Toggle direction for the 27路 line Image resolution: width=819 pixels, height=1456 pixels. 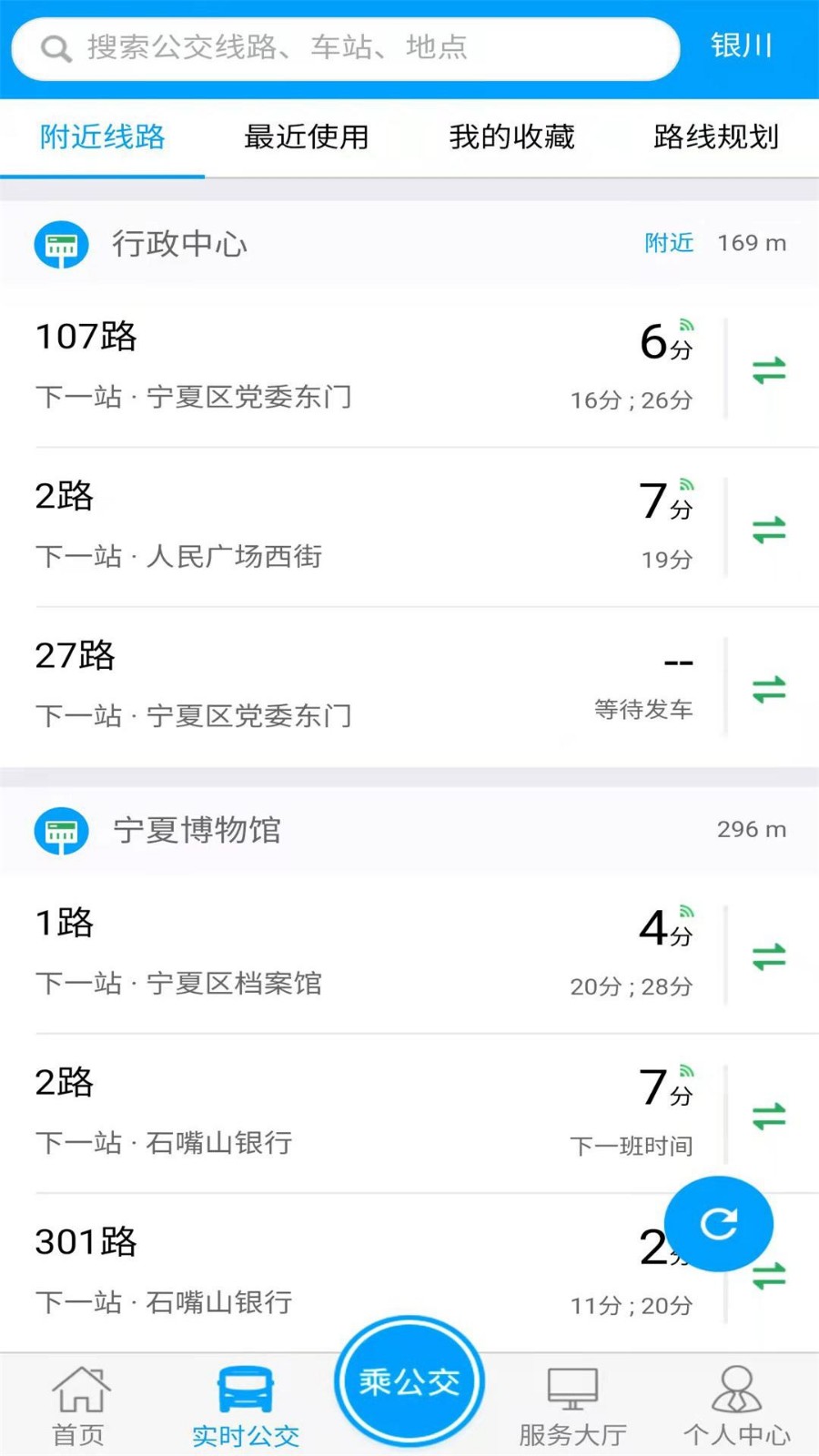tap(769, 690)
